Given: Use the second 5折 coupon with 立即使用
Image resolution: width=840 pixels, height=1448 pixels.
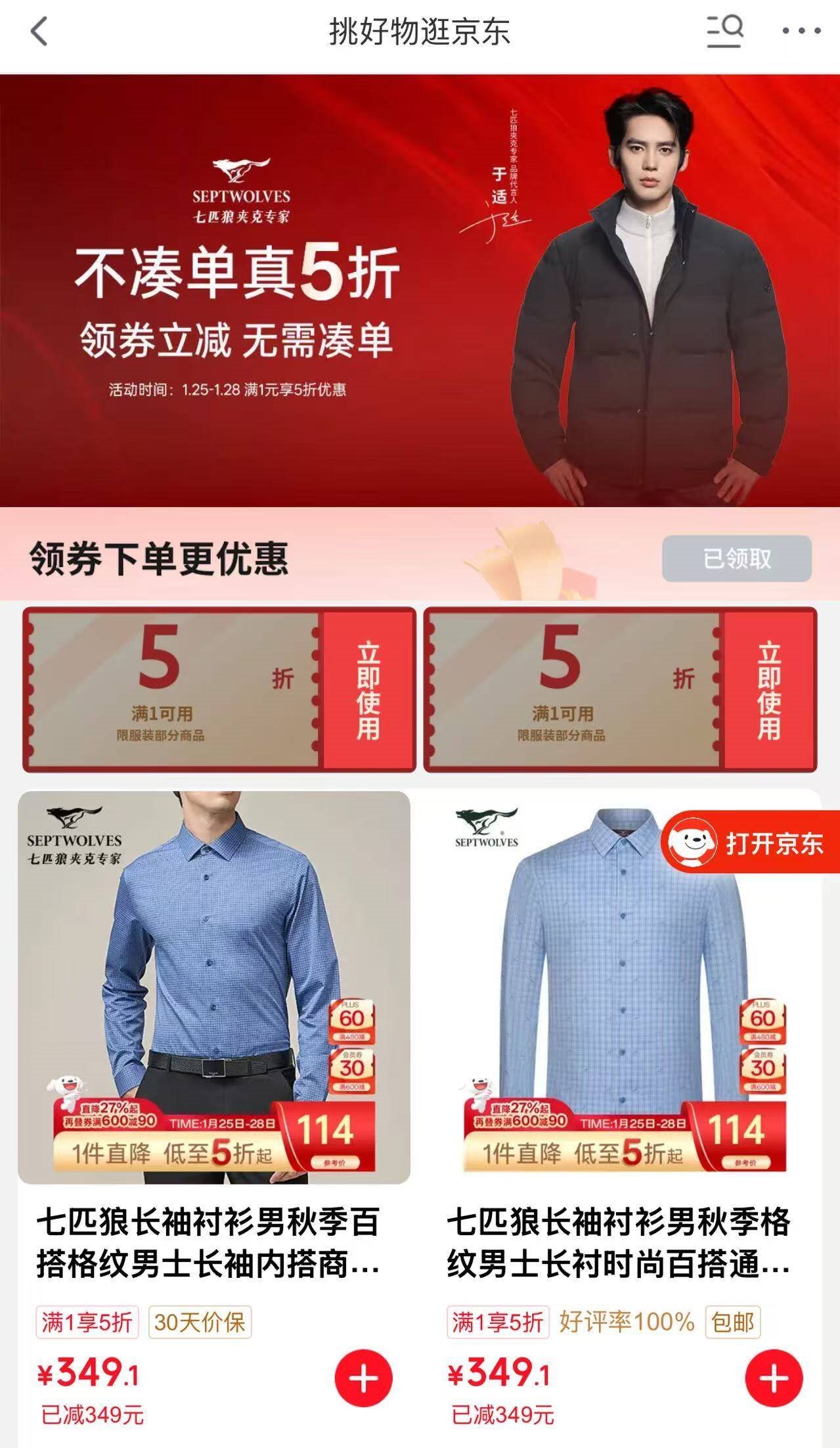Looking at the screenshot, I should click(x=769, y=690).
